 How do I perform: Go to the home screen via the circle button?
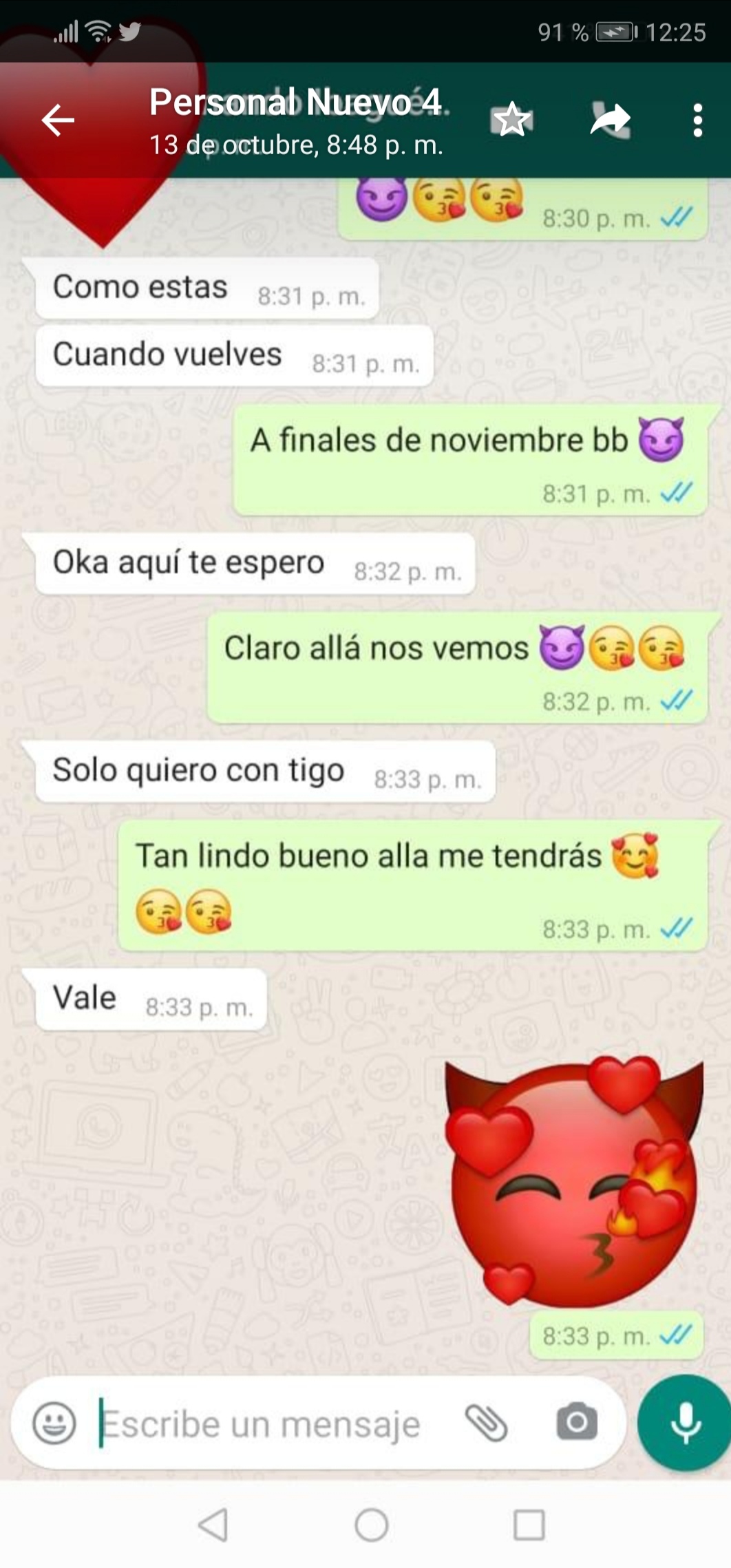coord(372,1525)
